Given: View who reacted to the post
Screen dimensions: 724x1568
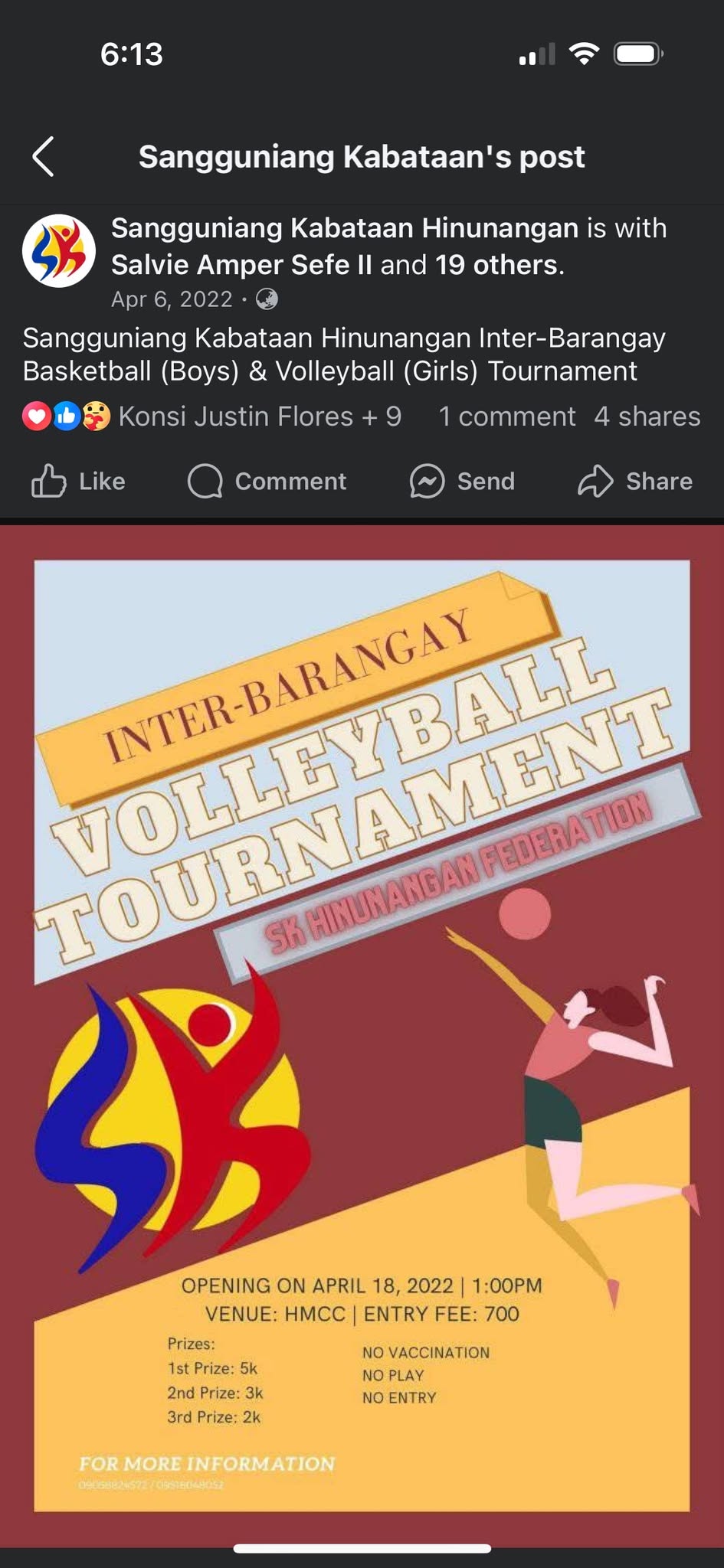Looking at the screenshot, I should 212,416.
